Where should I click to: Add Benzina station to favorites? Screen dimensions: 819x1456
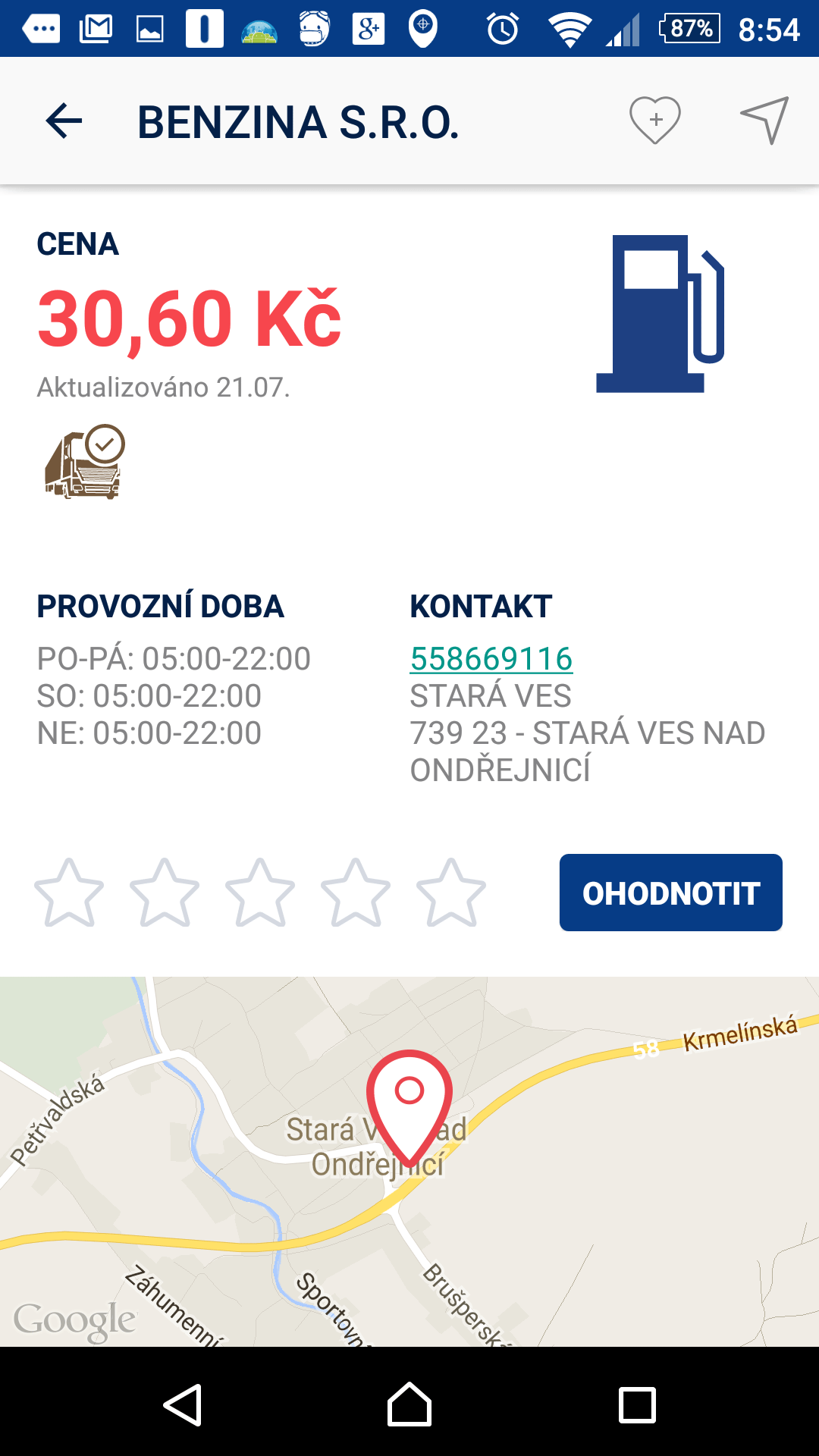coord(655,121)
